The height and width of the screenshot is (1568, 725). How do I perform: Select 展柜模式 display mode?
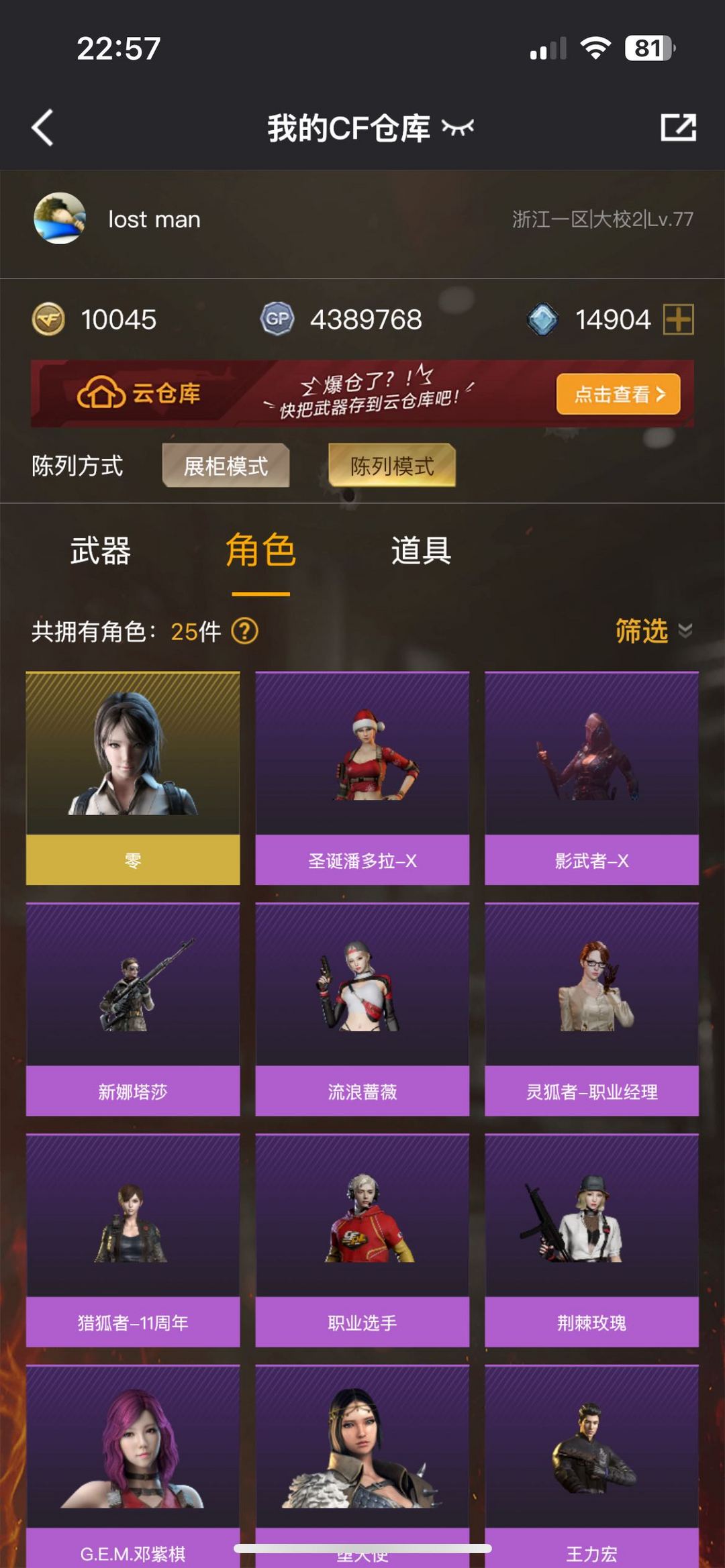point(226,466)
